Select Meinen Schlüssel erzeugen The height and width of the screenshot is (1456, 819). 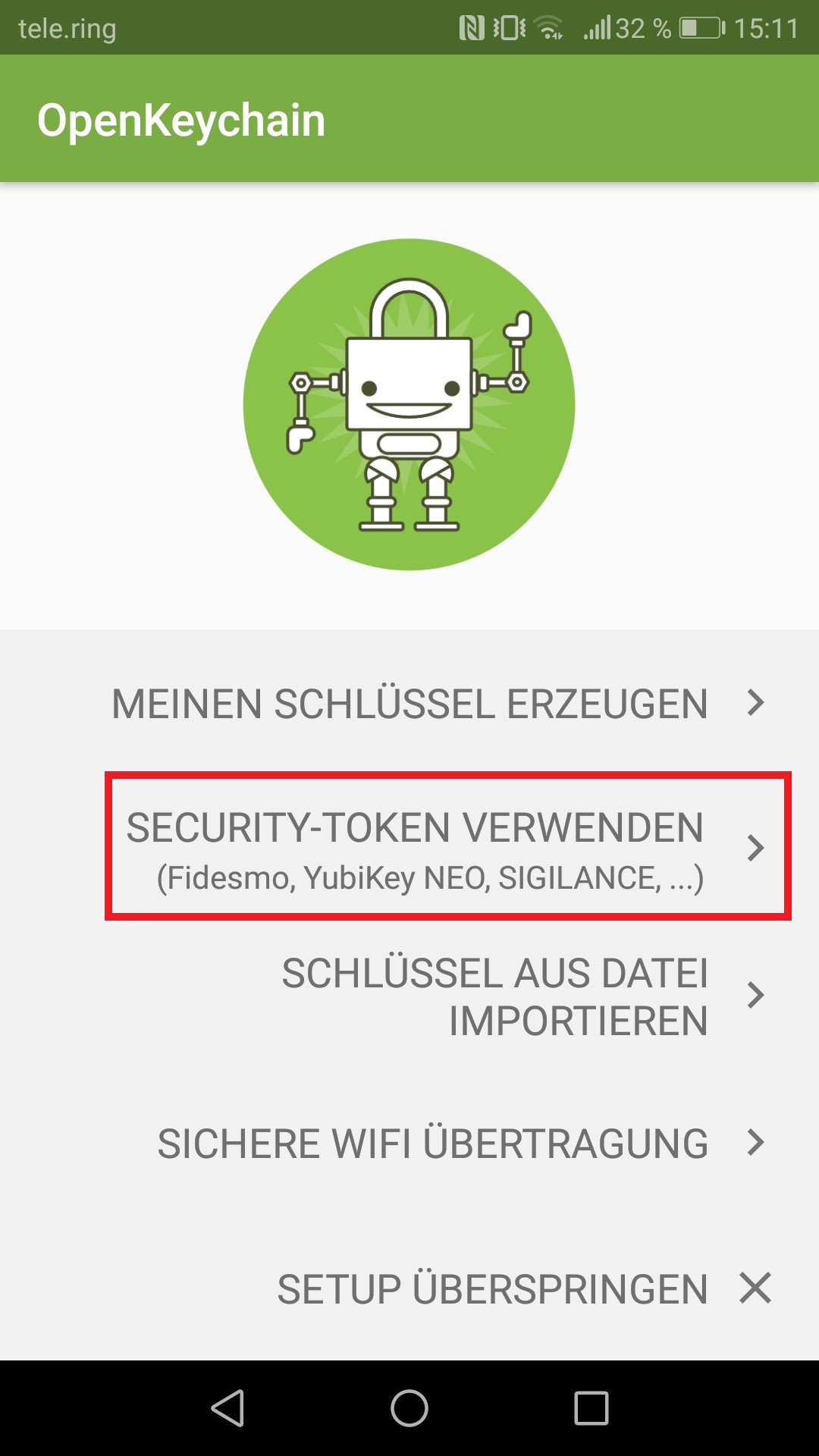coord(438,704)
